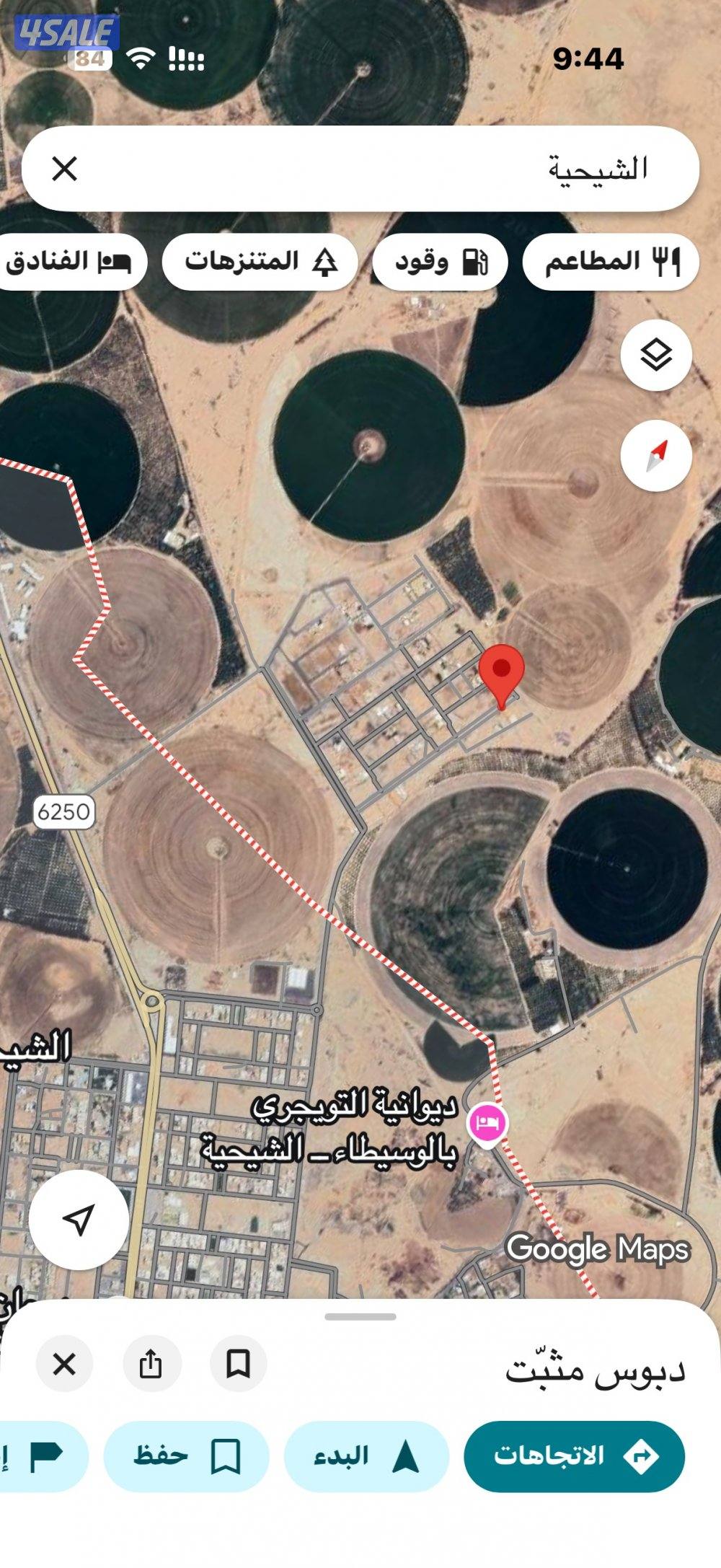Get directions with the الاتجاهات button
Image resolution: width=721 pixels, height=1568 pixels.
(574, 1456)
